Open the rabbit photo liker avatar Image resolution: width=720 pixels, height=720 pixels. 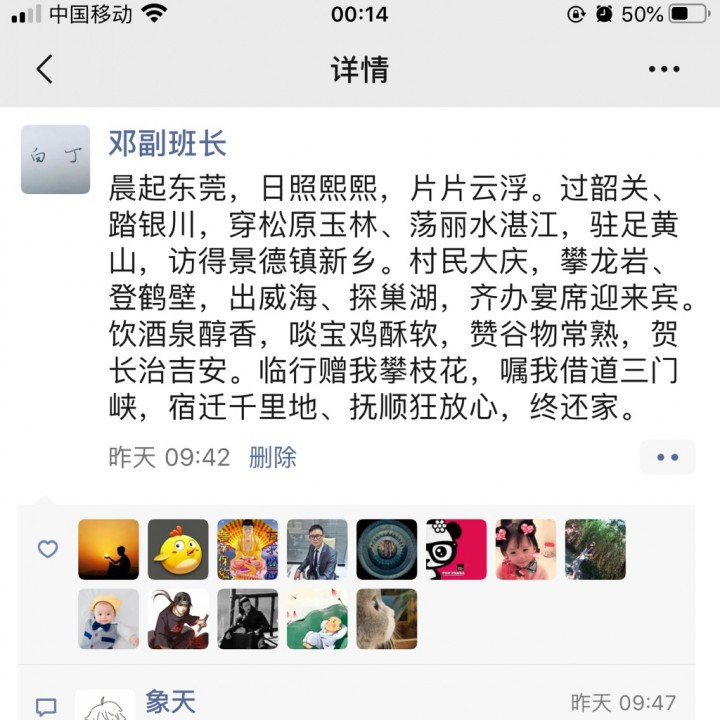tap(386, 619)
